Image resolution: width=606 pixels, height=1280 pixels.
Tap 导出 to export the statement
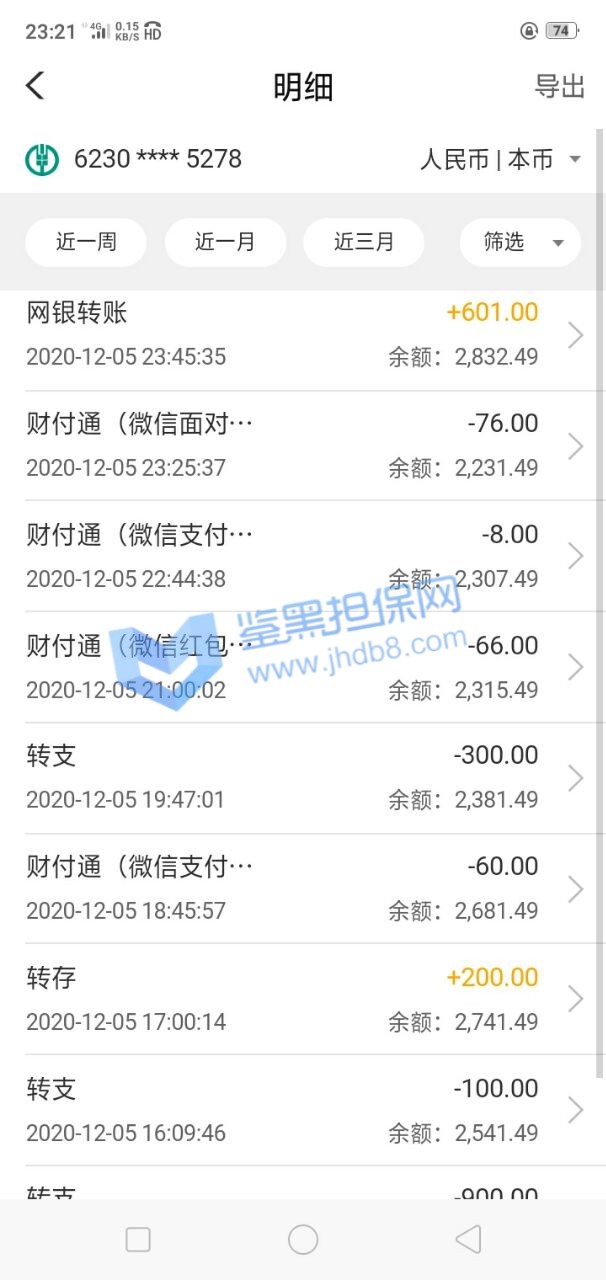[x=559, y=87]
